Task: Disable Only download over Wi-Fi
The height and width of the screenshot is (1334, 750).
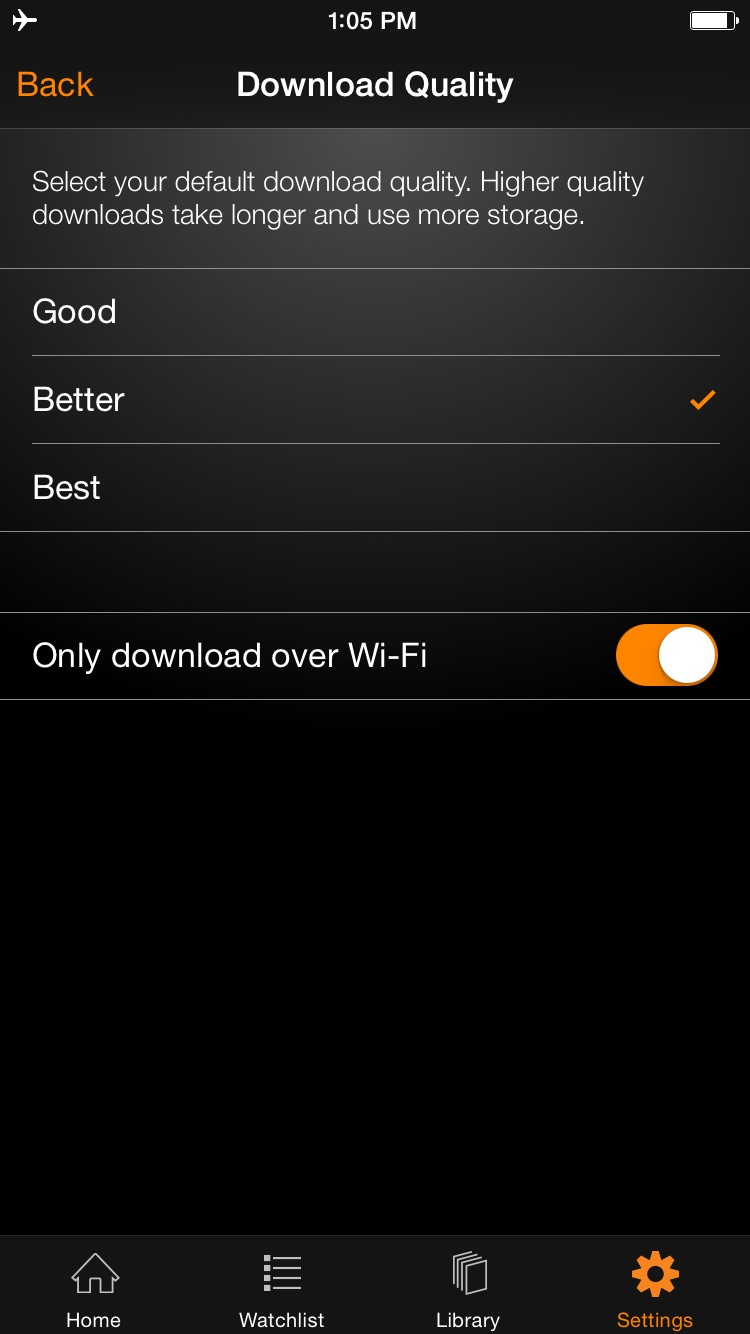Action: 667,656
